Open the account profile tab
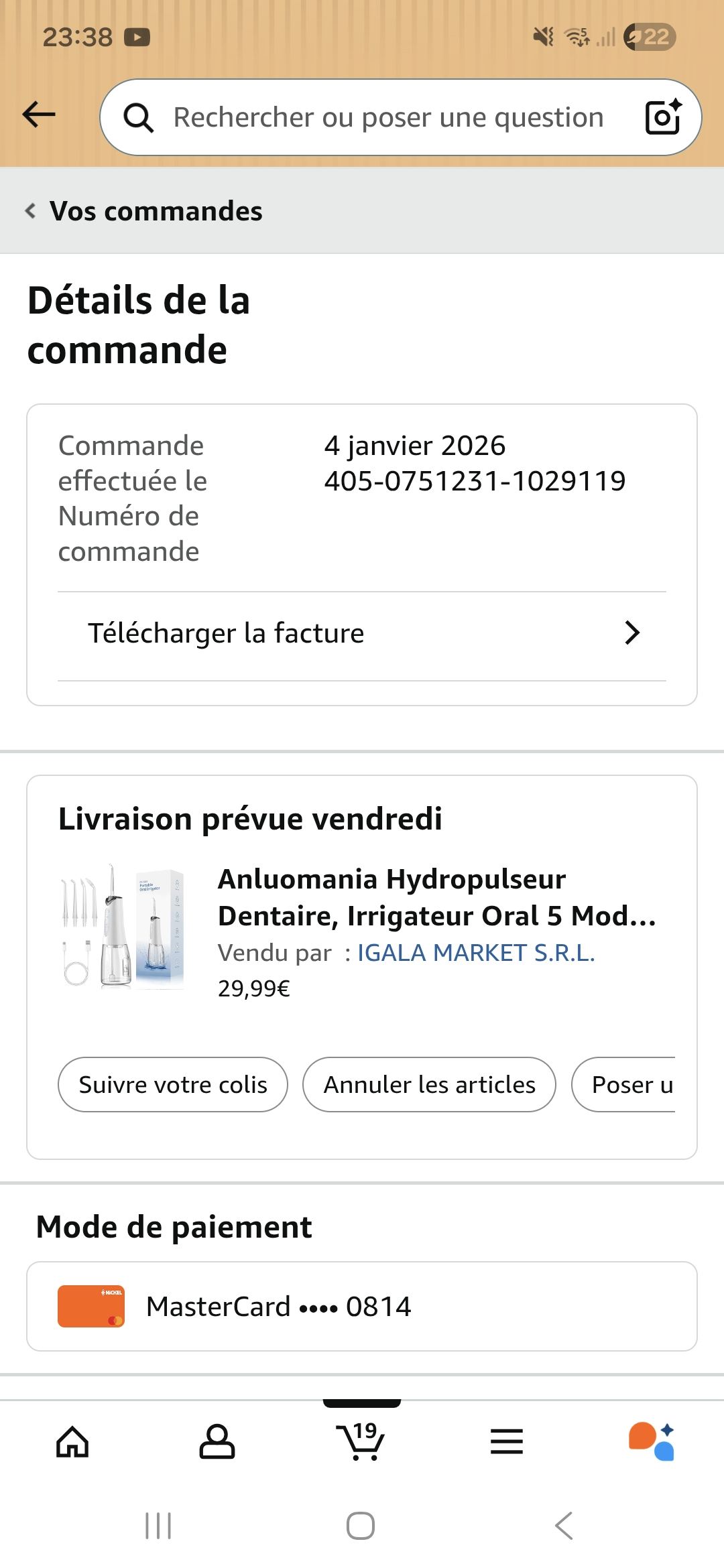 tap(217, 1442)
